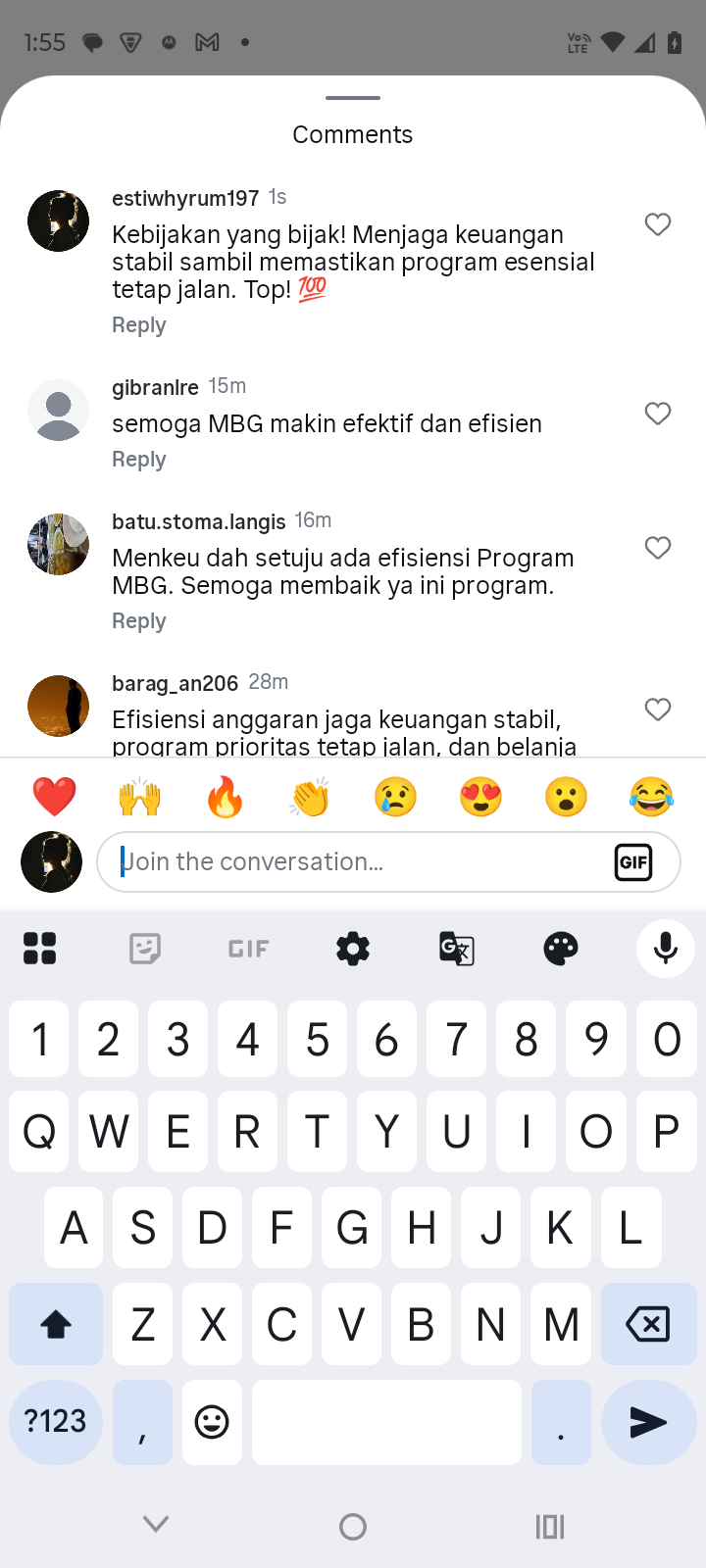Add the clapping hands emoji
Viewport: 706px width, 1568px height.
point(310,797)
